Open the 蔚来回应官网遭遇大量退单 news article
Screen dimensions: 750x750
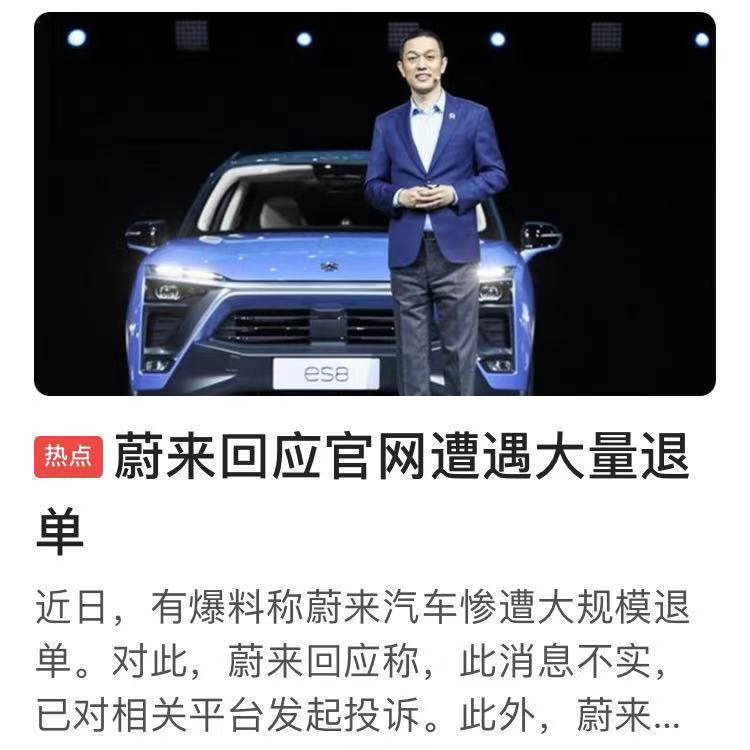pos(400,460)
